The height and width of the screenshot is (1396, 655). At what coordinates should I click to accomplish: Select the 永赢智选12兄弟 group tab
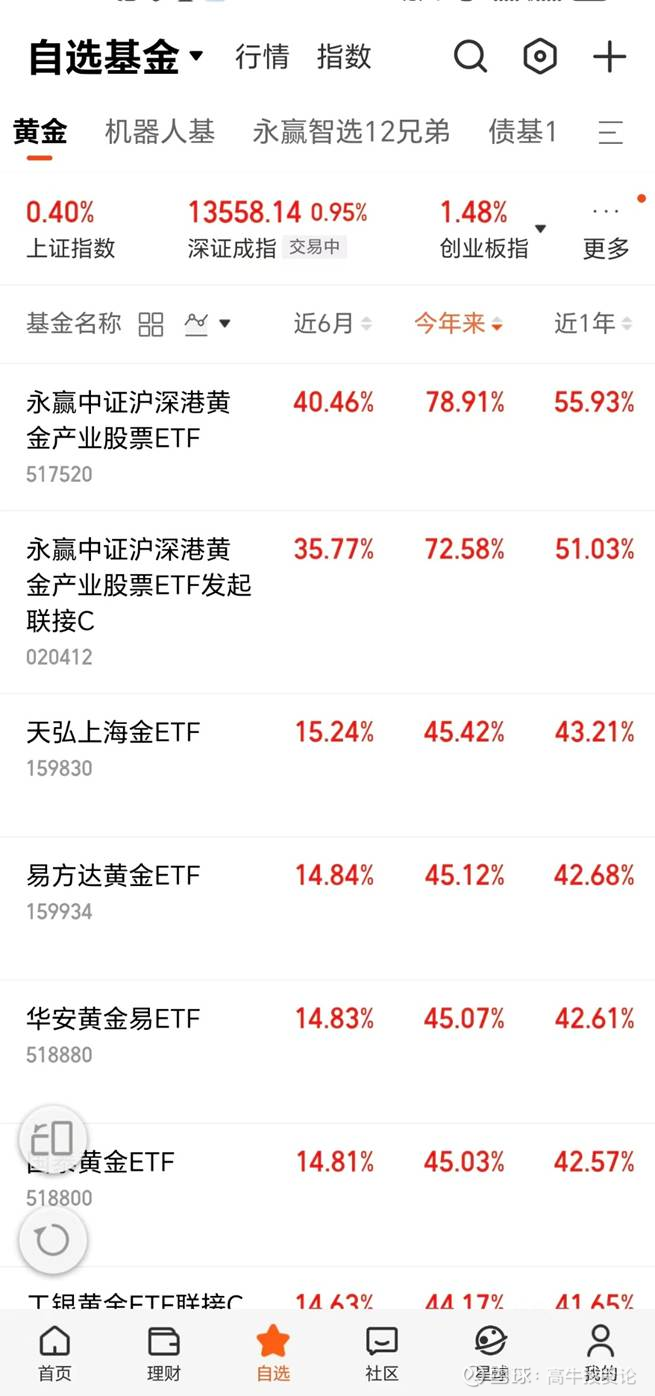click(351, 132)
